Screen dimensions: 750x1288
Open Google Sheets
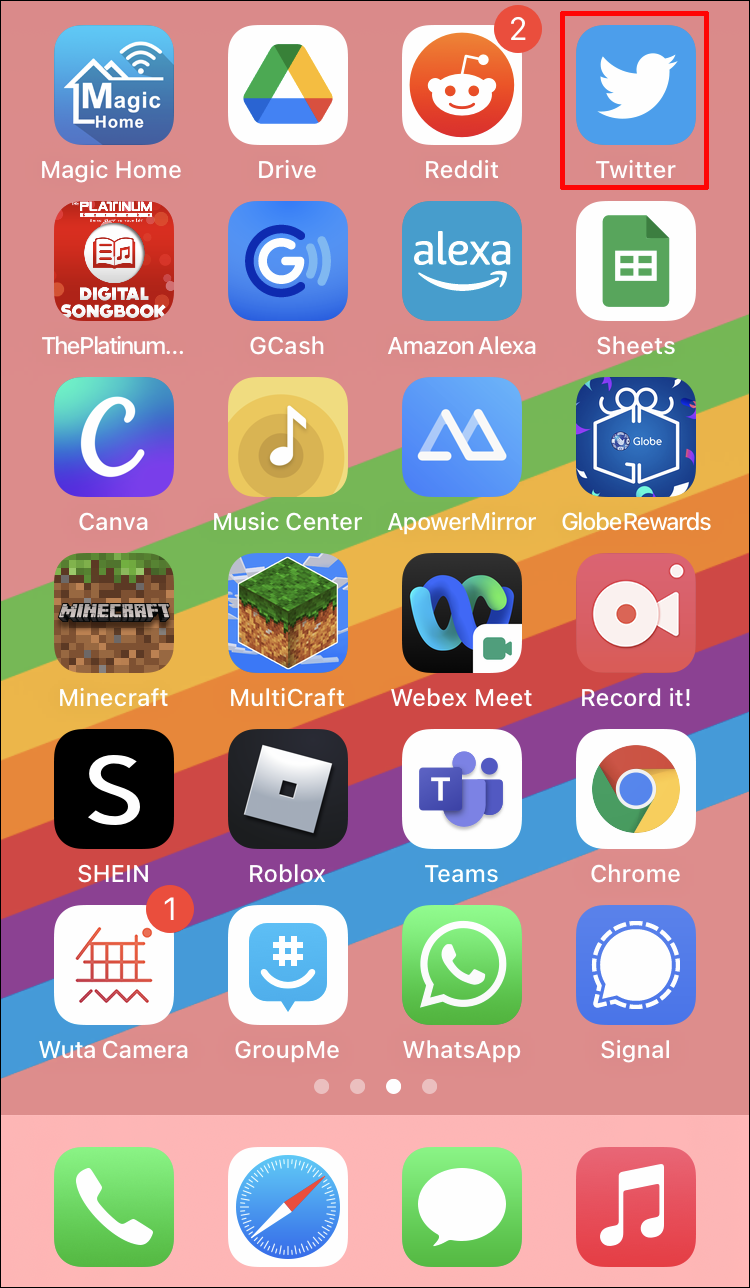[x=636, y=262]
